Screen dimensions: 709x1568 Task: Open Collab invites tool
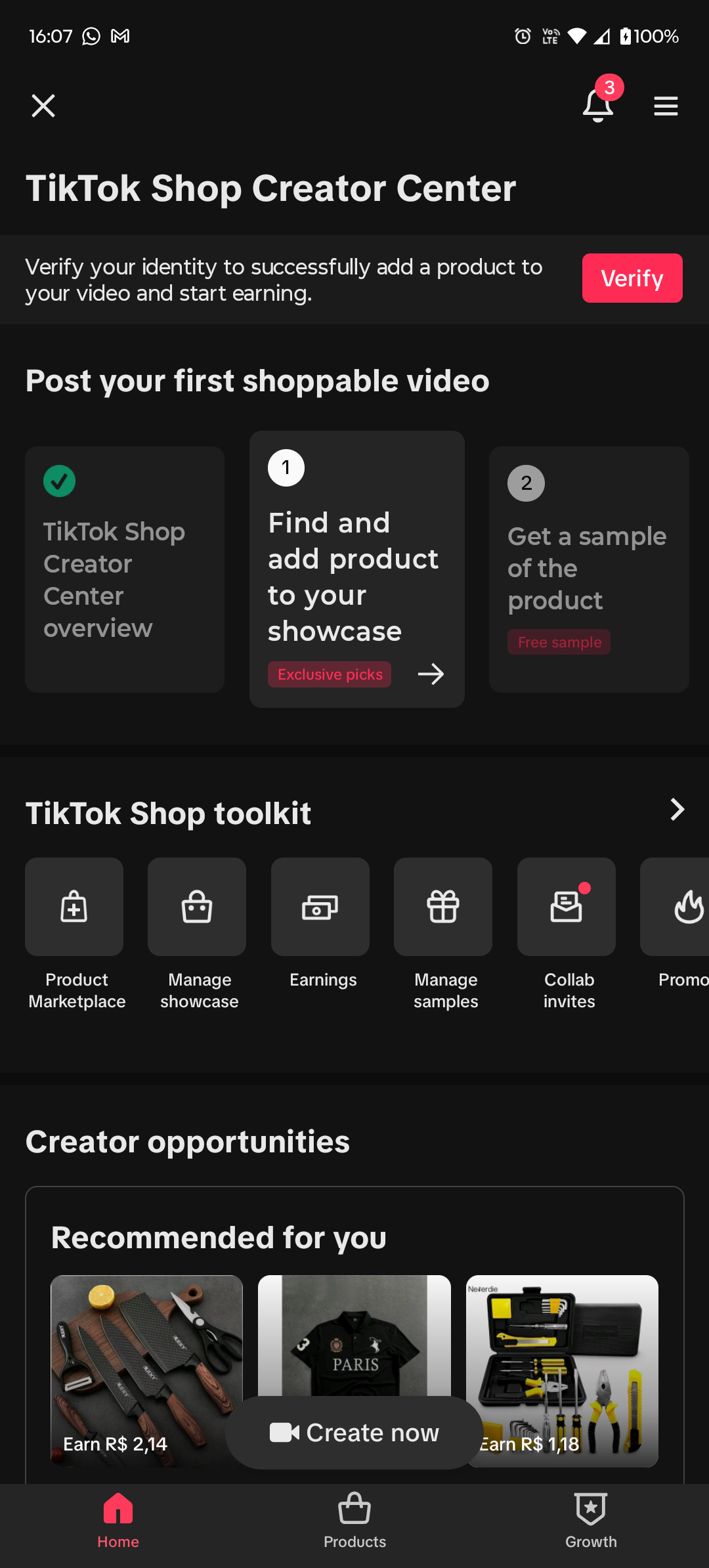click(566, 907)
